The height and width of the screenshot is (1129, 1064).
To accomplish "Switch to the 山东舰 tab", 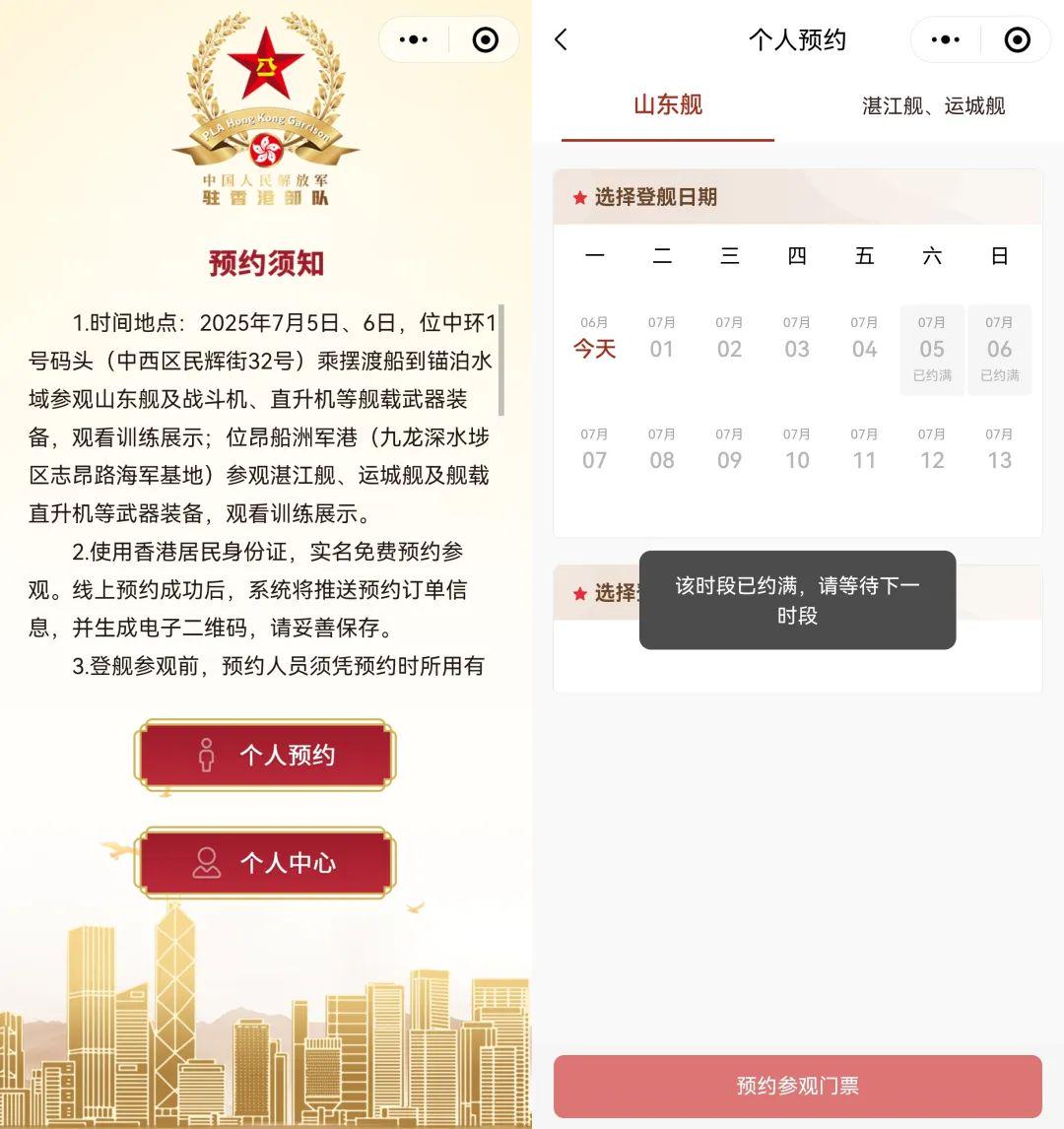I will (x=668, y=105).
